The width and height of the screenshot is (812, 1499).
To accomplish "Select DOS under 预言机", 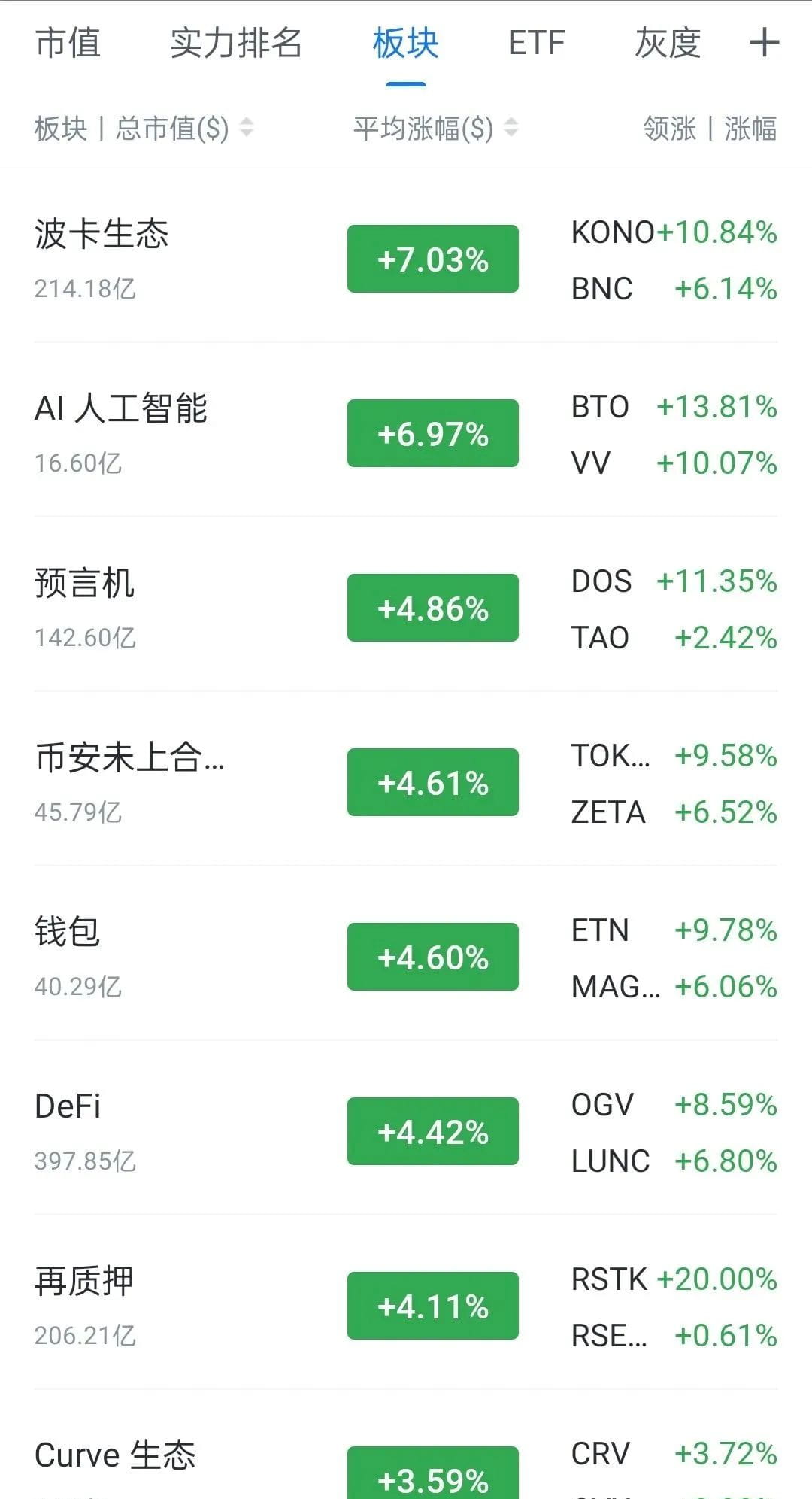I will pos(601,581).
